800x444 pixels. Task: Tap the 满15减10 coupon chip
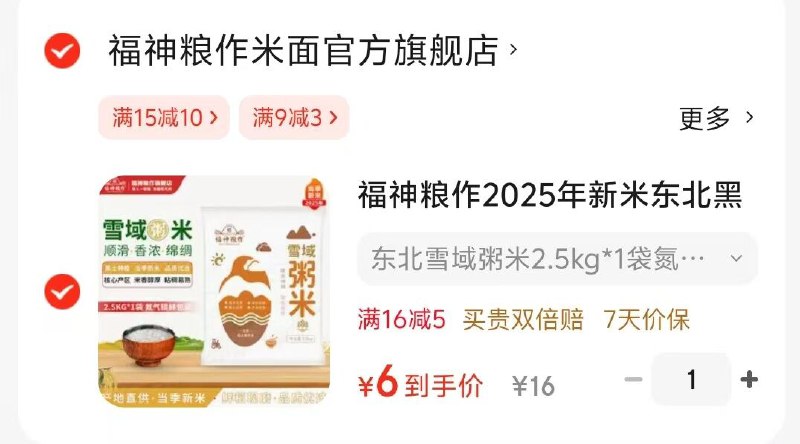point(164,117)
